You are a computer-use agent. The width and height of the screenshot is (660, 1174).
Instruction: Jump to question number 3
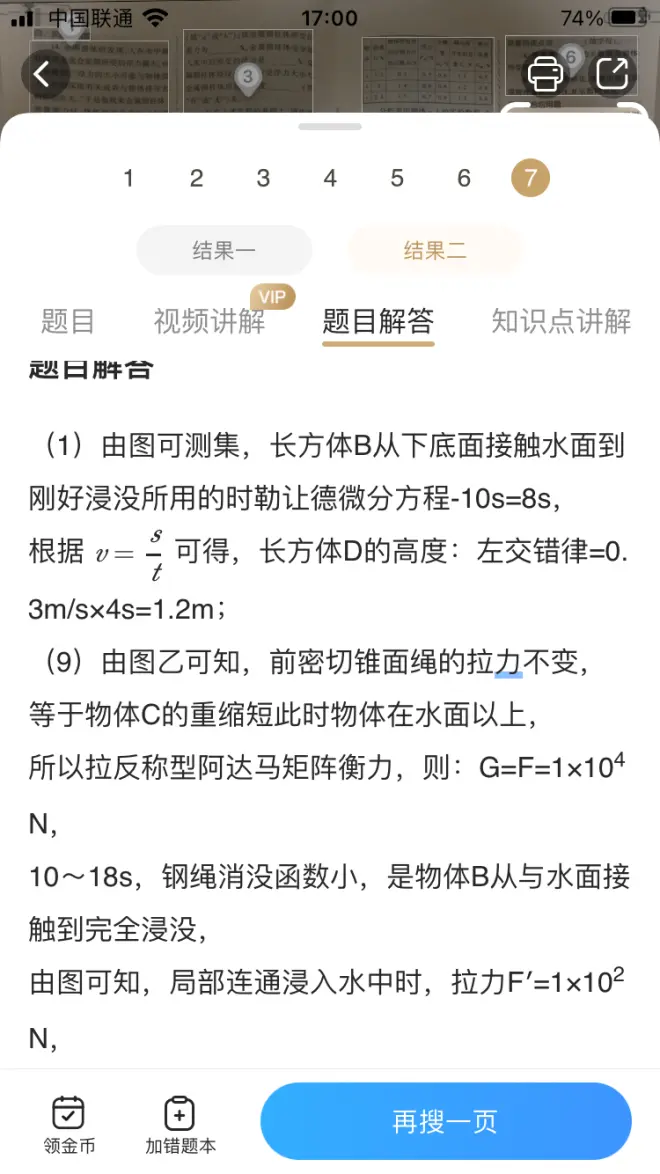[x=263, y=178]
